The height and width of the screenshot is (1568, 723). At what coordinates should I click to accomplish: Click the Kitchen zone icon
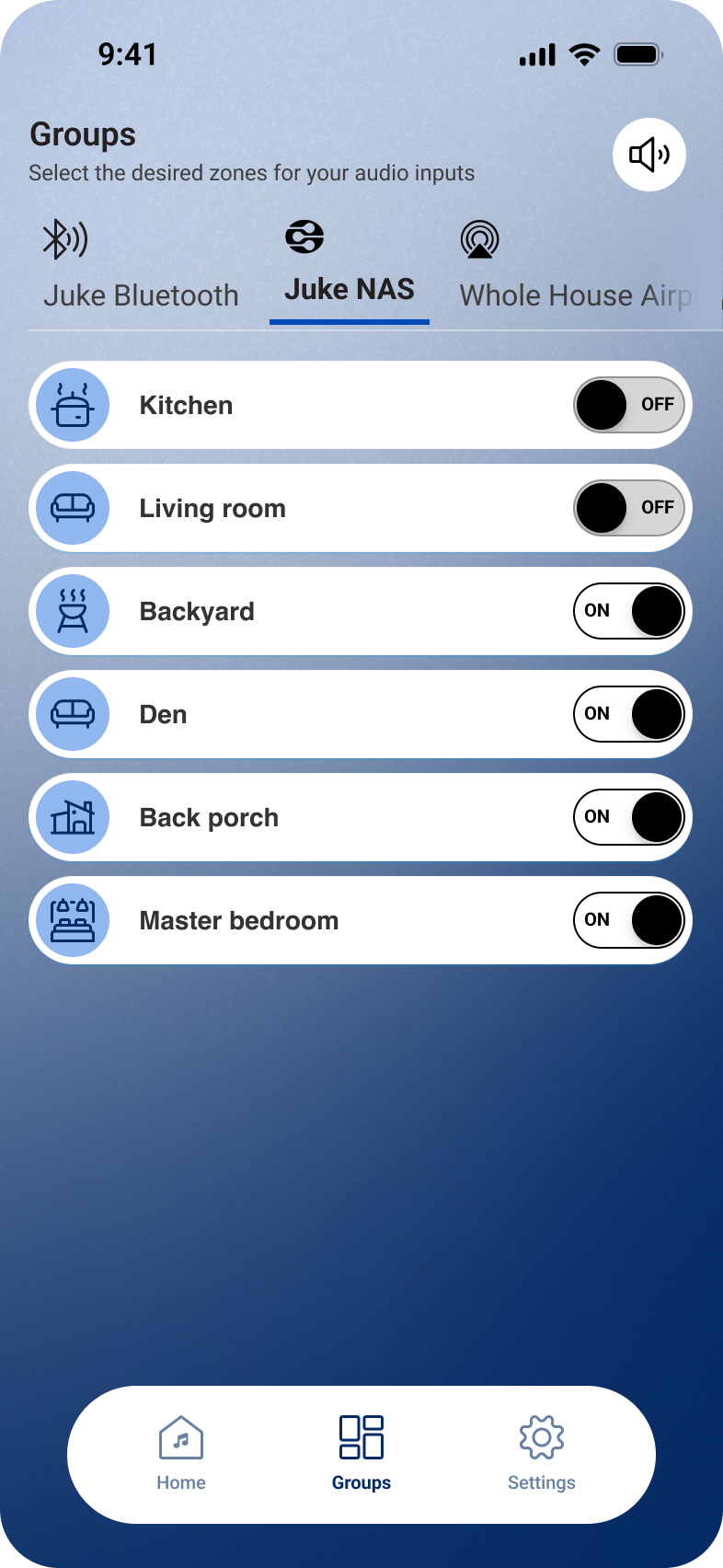tap(73, 405)
